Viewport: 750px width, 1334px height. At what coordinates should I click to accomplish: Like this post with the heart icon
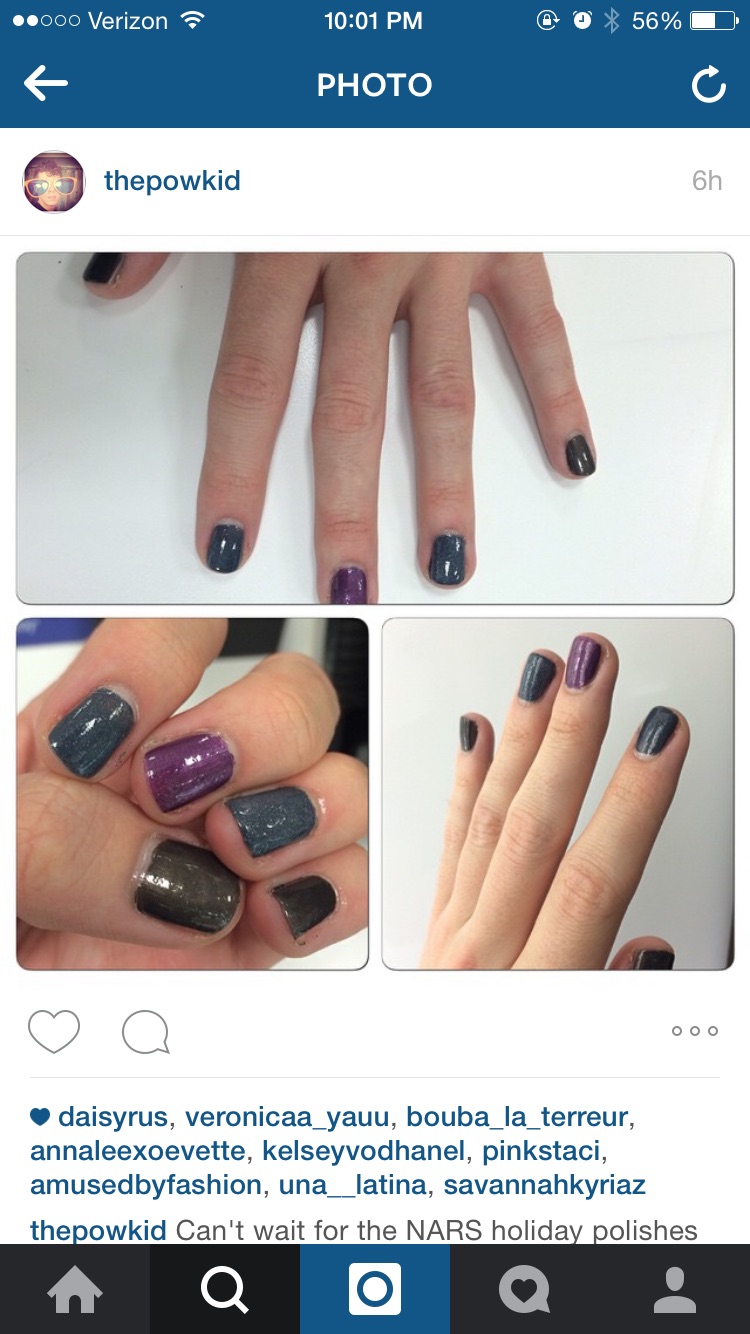pos(54,1031)
